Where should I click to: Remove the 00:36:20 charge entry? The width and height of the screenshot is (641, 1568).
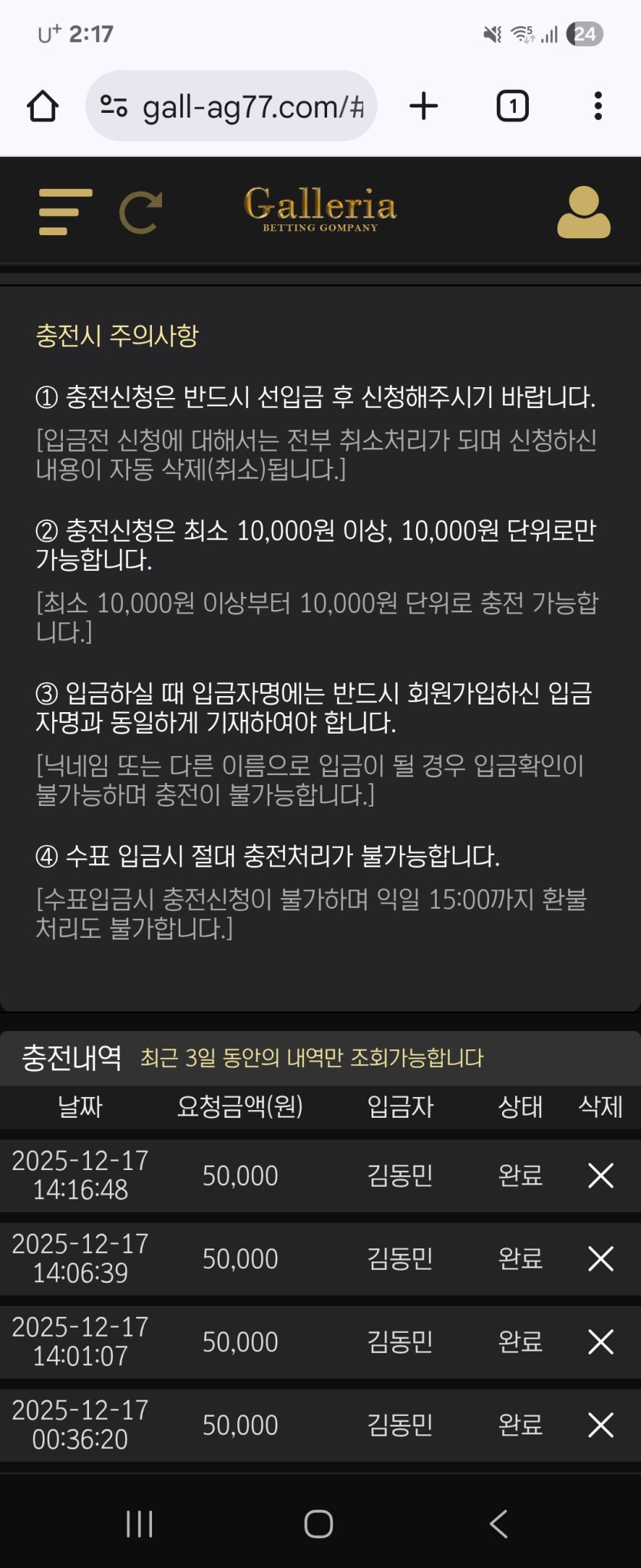(x=600, y=1424)
